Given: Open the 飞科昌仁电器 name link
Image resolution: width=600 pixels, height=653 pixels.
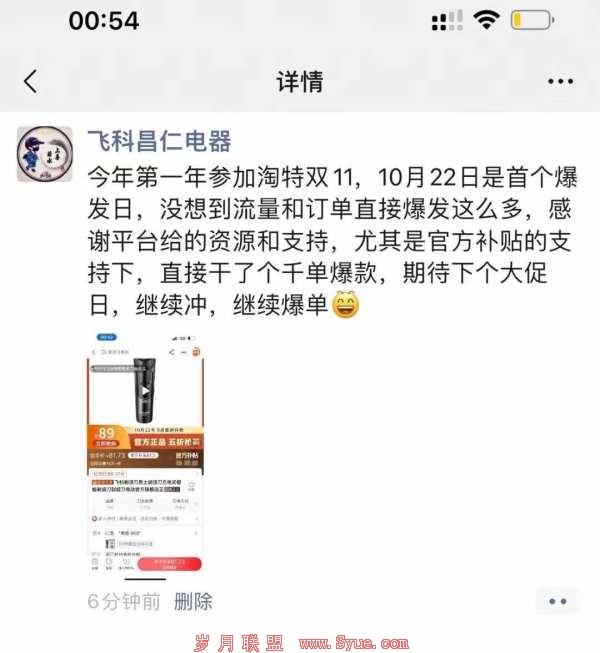Looking at the screenshot, I should [159, 140].
